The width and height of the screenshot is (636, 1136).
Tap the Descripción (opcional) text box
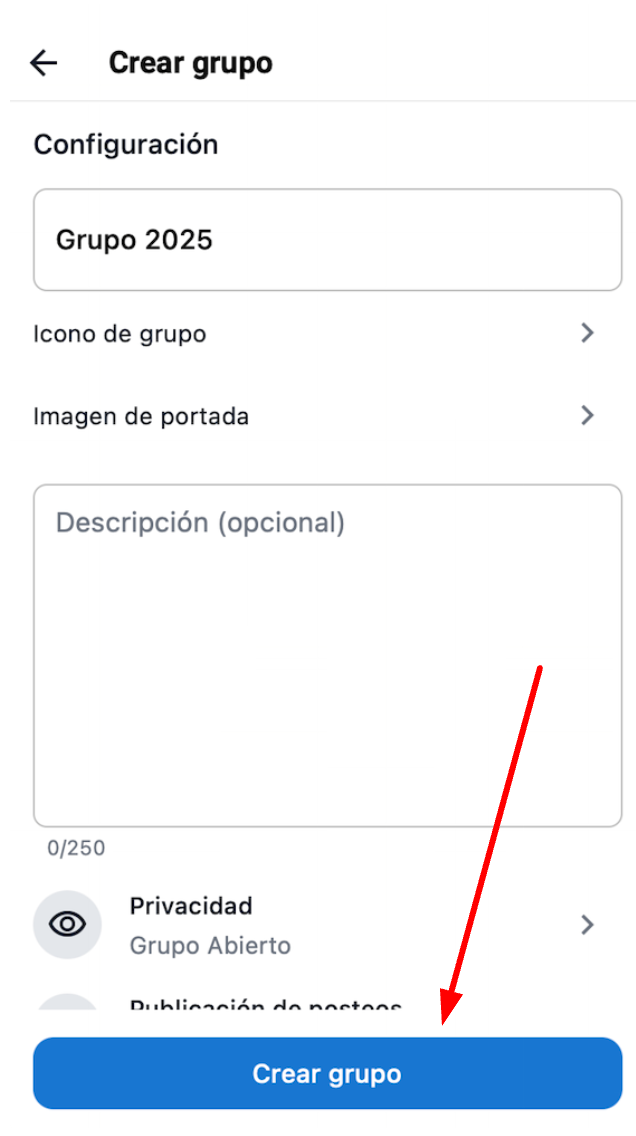point(327,656)
